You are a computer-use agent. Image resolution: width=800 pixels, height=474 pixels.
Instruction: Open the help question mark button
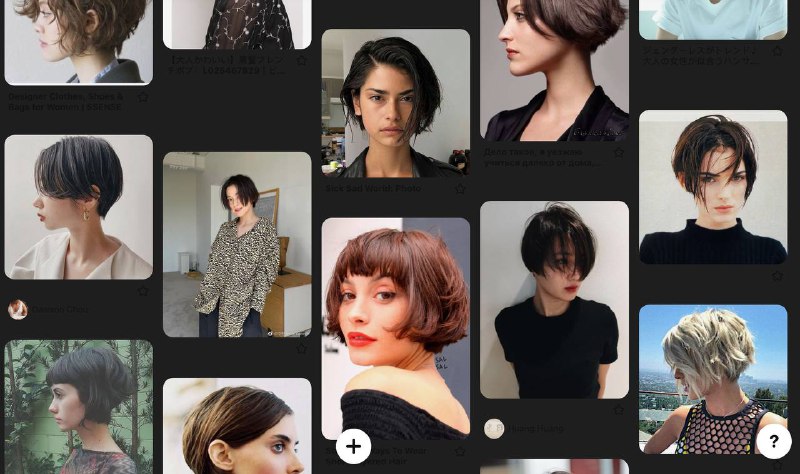[x=773, y=441]
